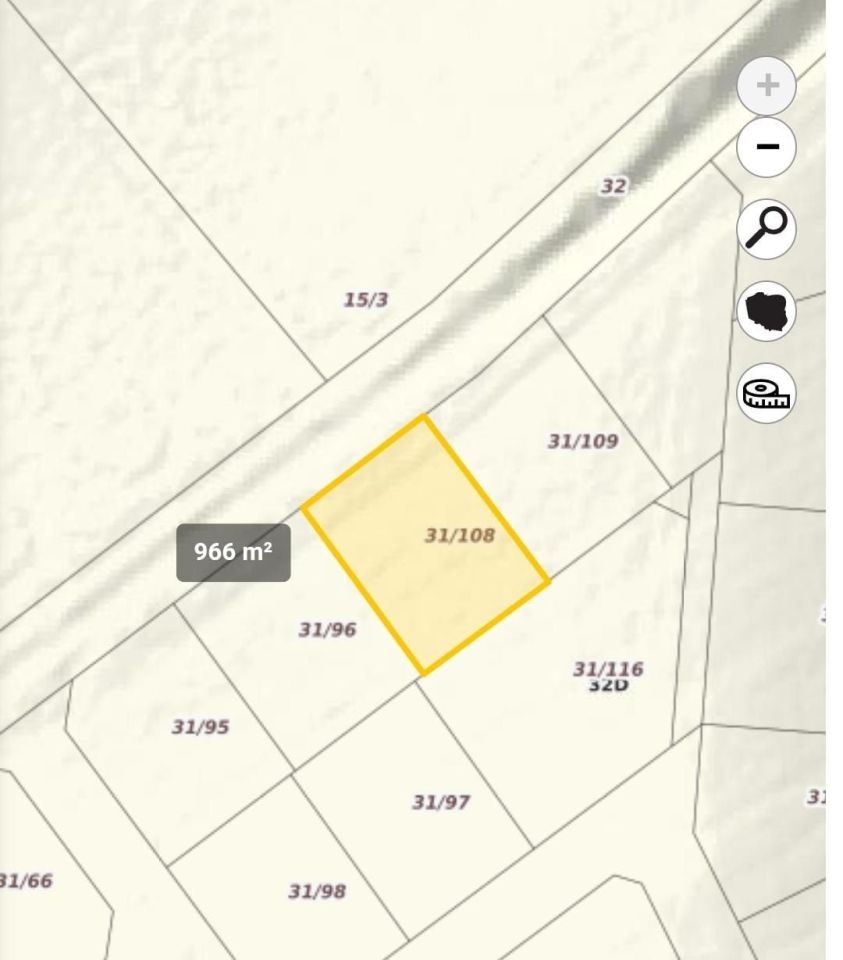Zoom out with the minus button
The image size is (843, 960).
tap(767, 147)
